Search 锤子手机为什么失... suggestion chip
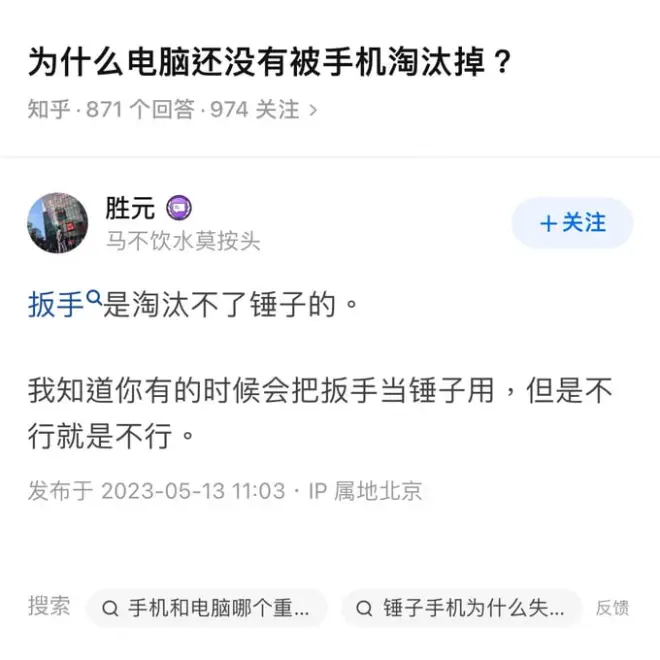 [461, 608]
